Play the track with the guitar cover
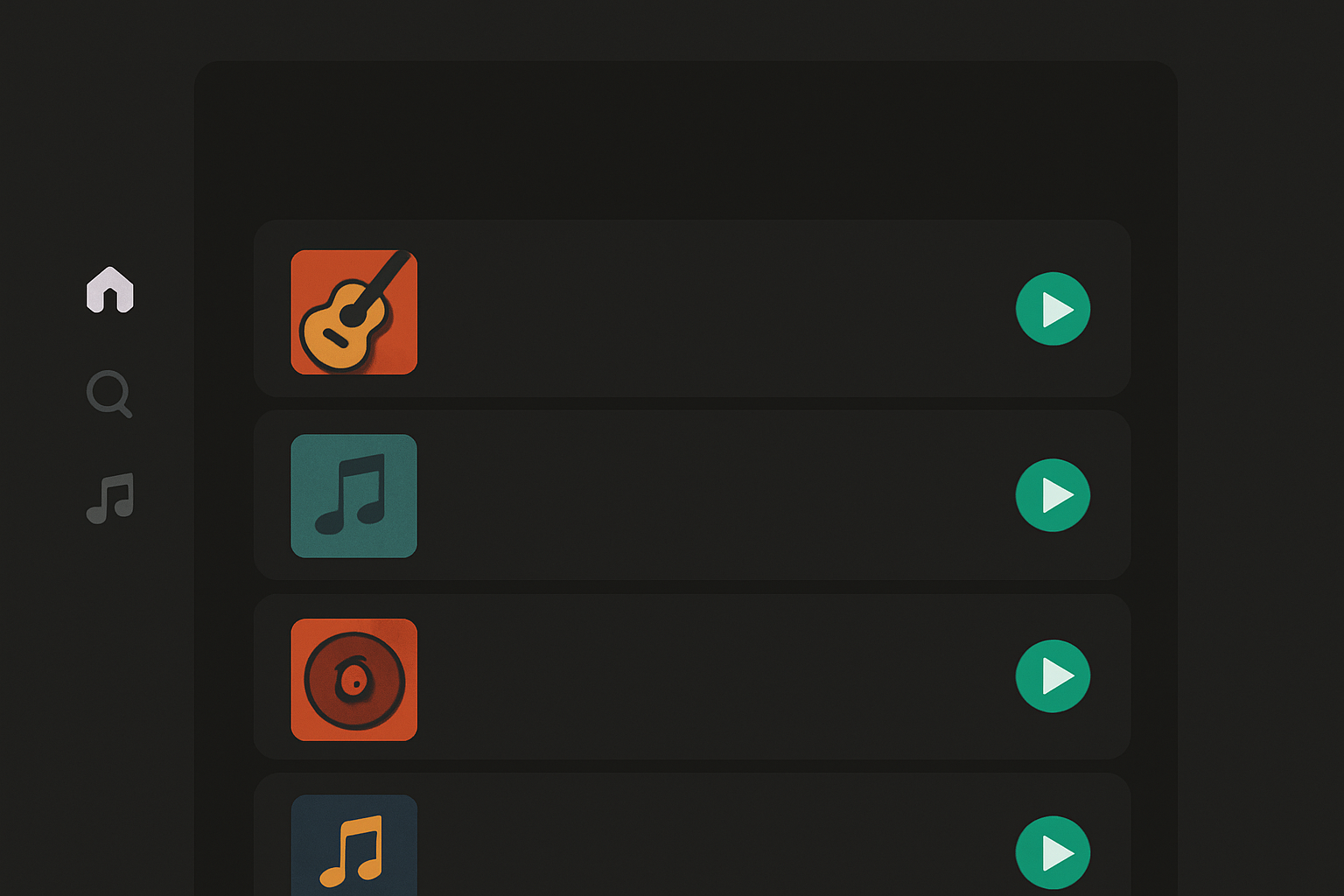The height and width of the screenshot is (896, 1344). (1053, 309)
